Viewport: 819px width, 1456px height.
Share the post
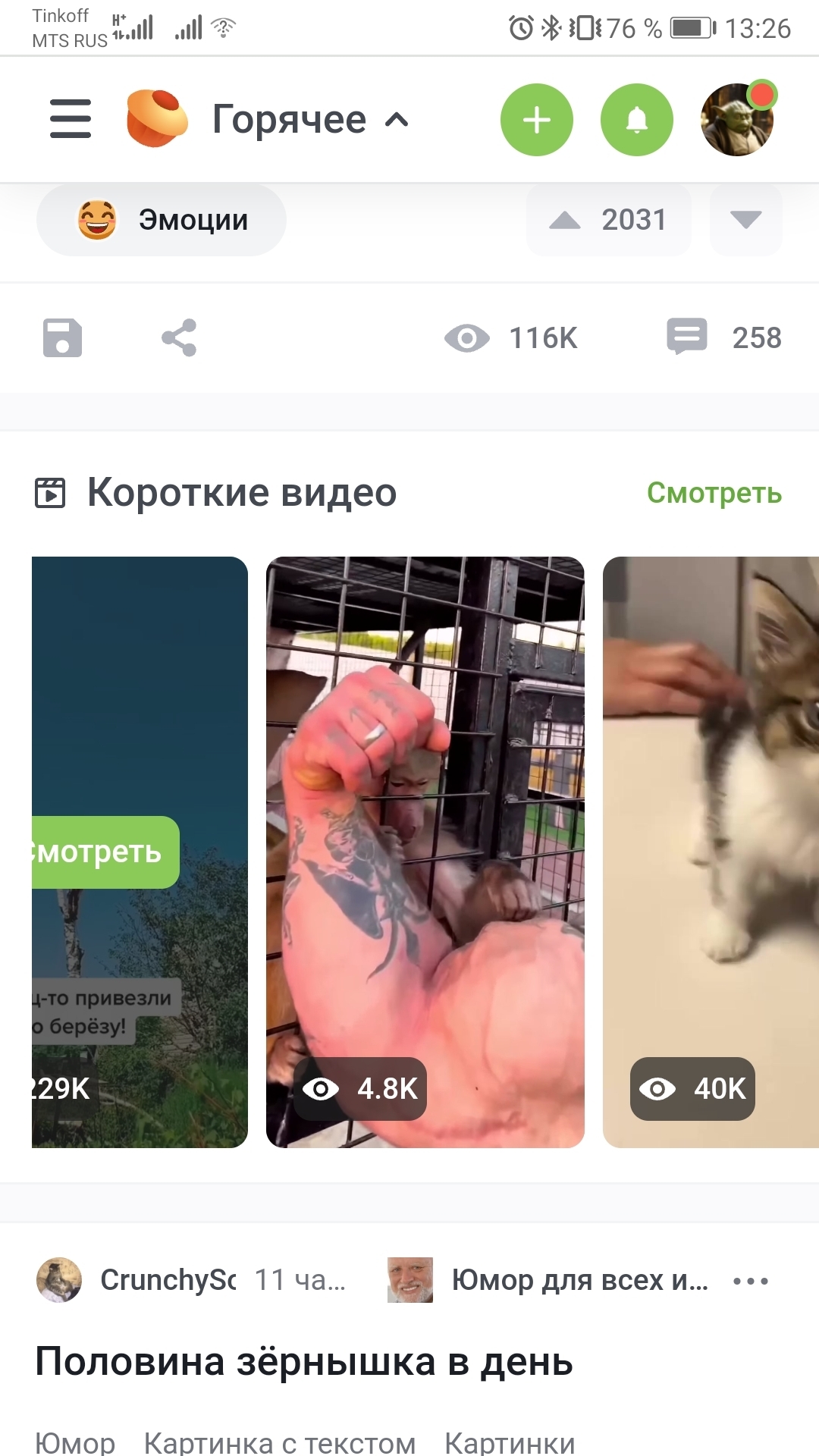coord(179,337)
